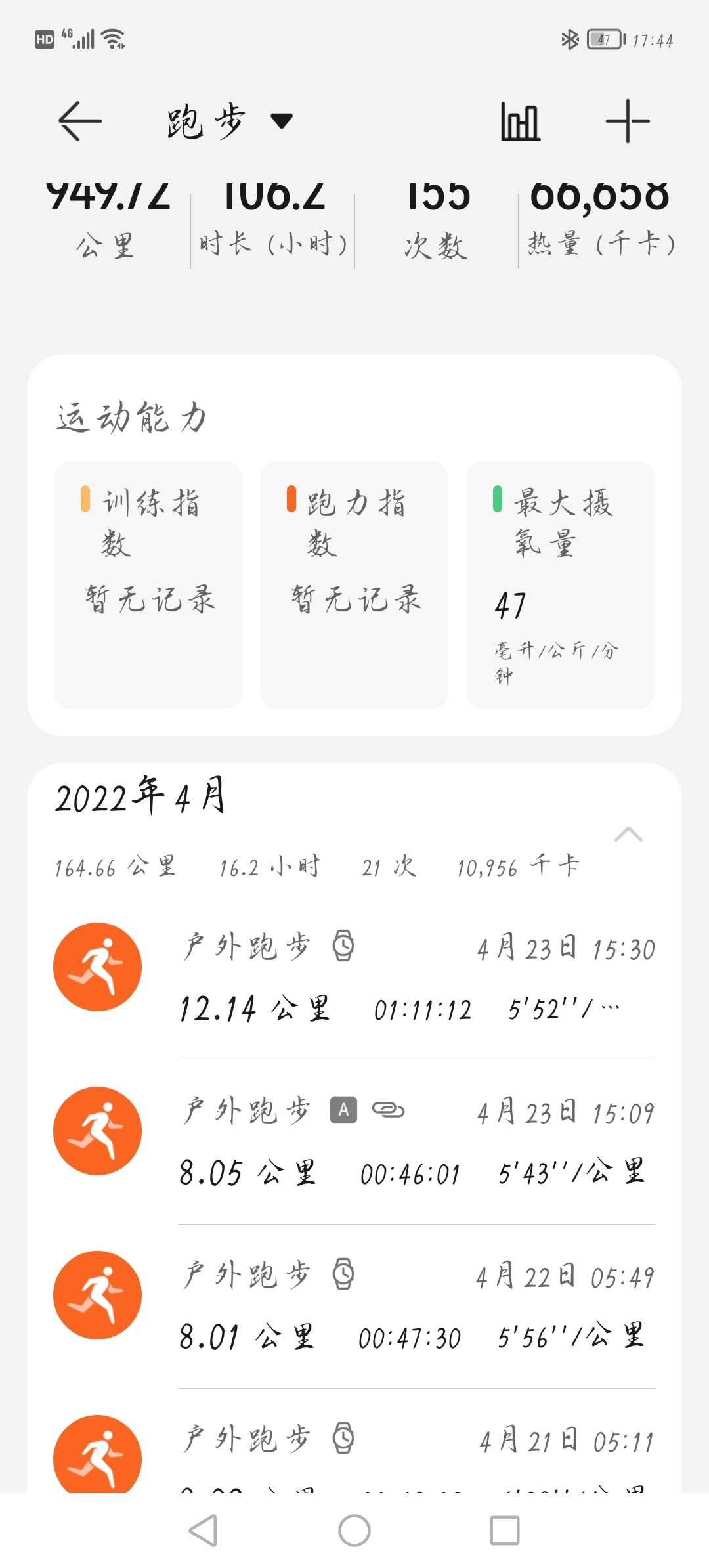
Task: Collapse the 2022年4月 section
Action: [628, 835]
